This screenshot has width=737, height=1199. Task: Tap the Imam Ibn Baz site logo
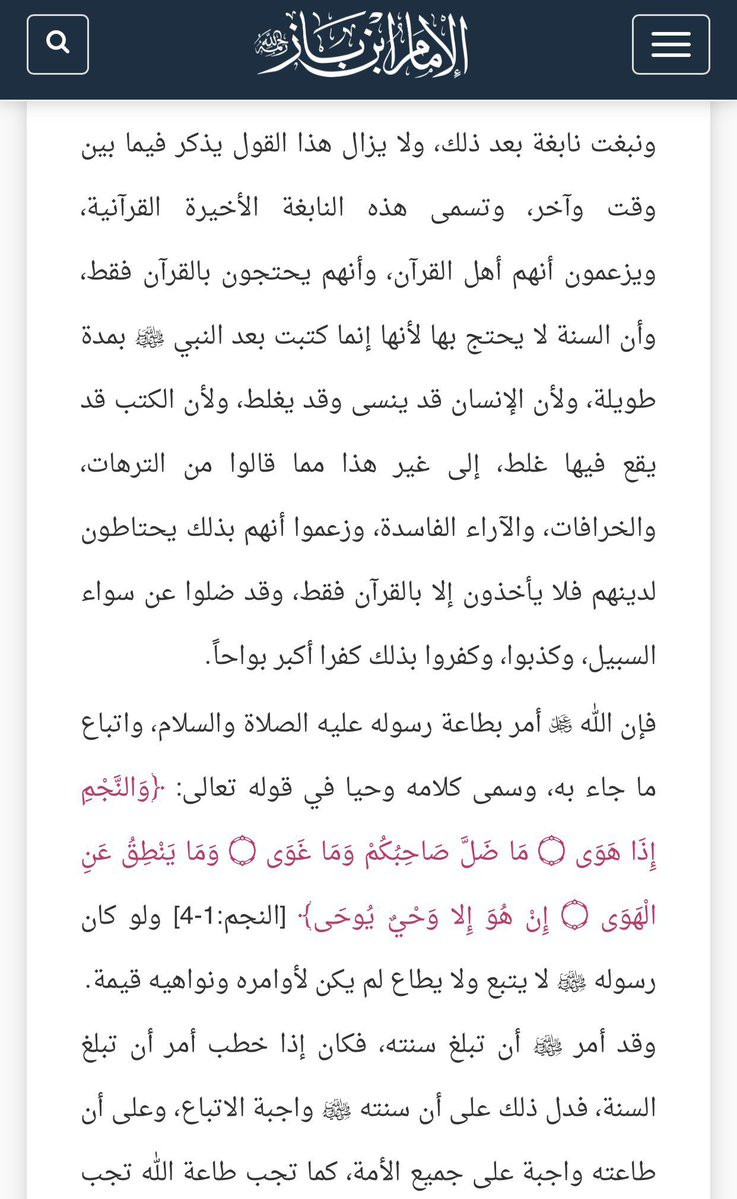(x=363, y=46)
